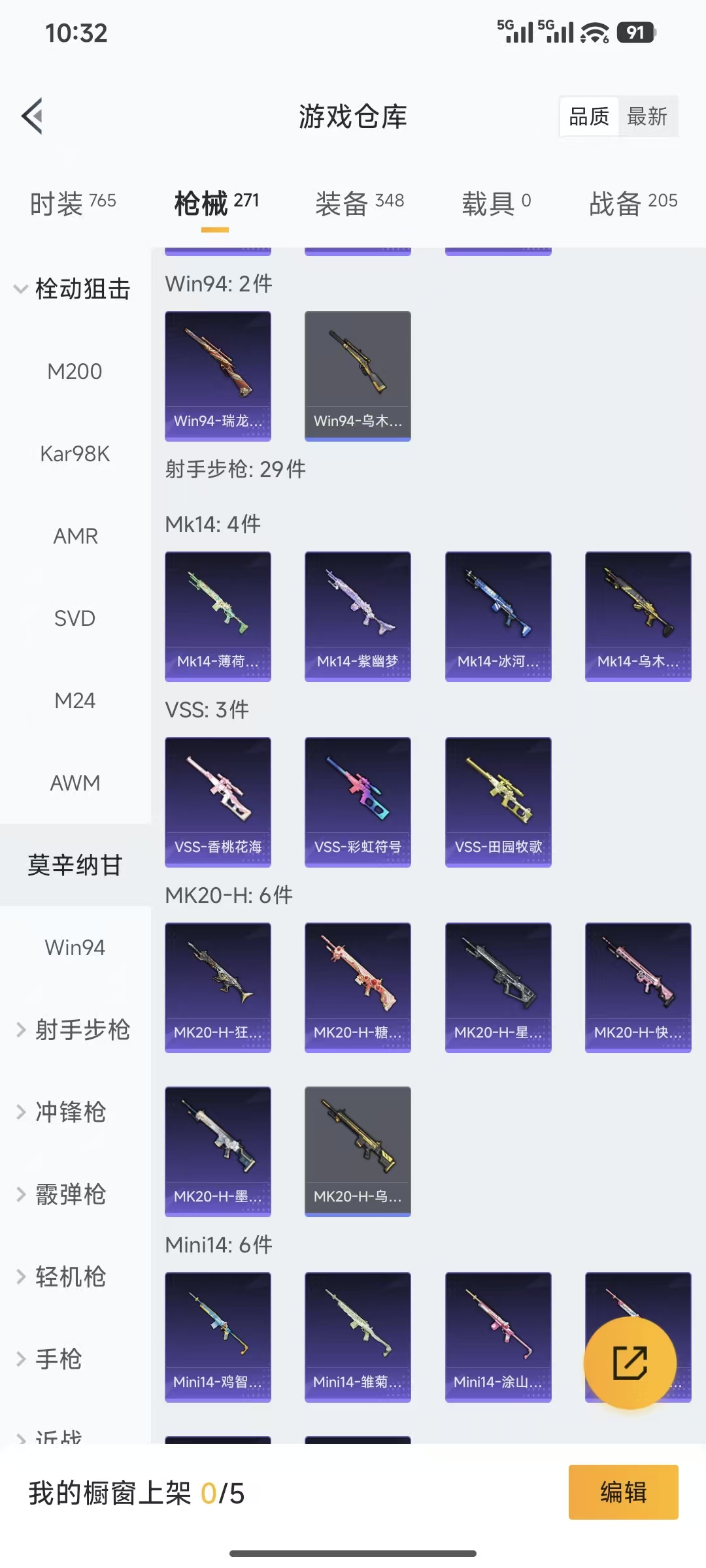Expand the 冲锋枪 category

[71, 1112]
